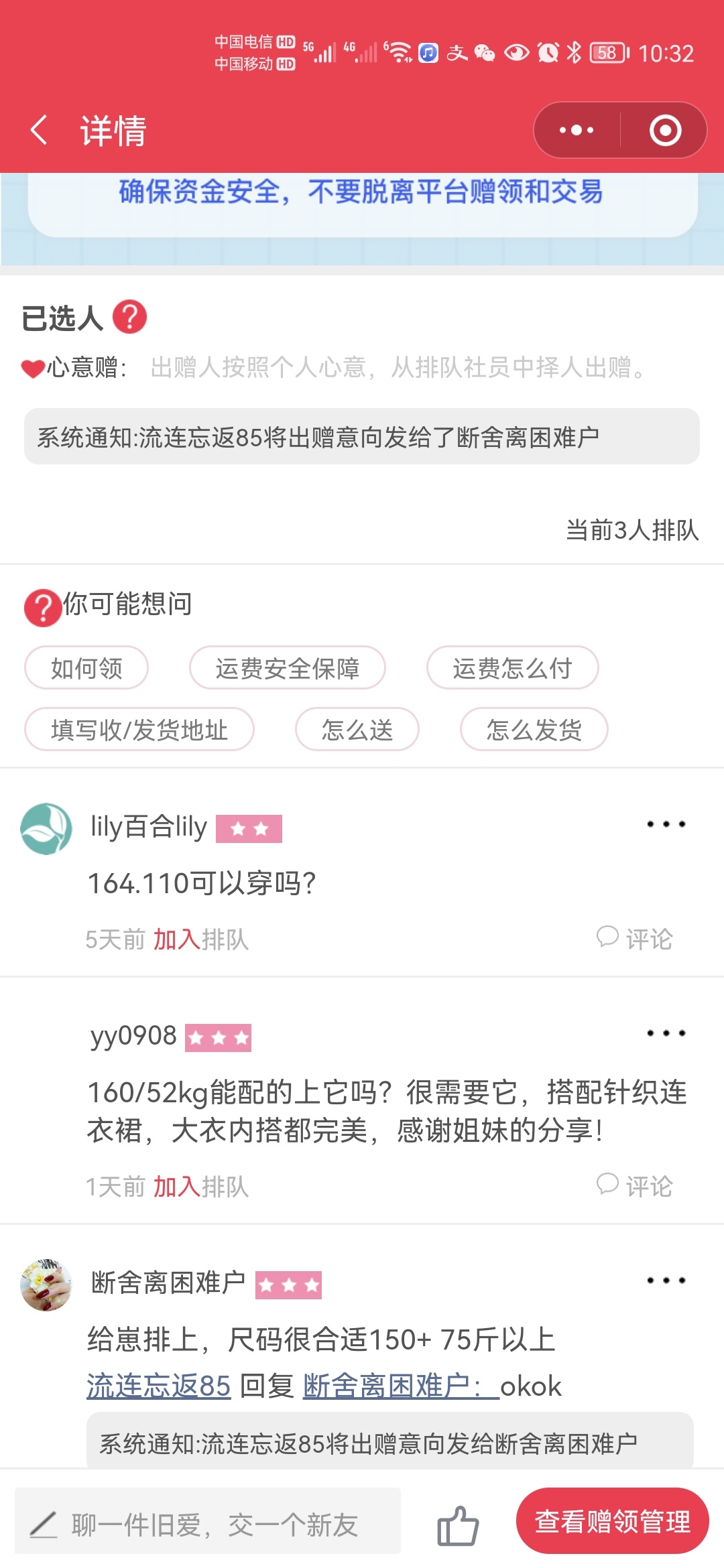Comment on lily百合lily's post

pyautogui.click(x=635, y=939)
